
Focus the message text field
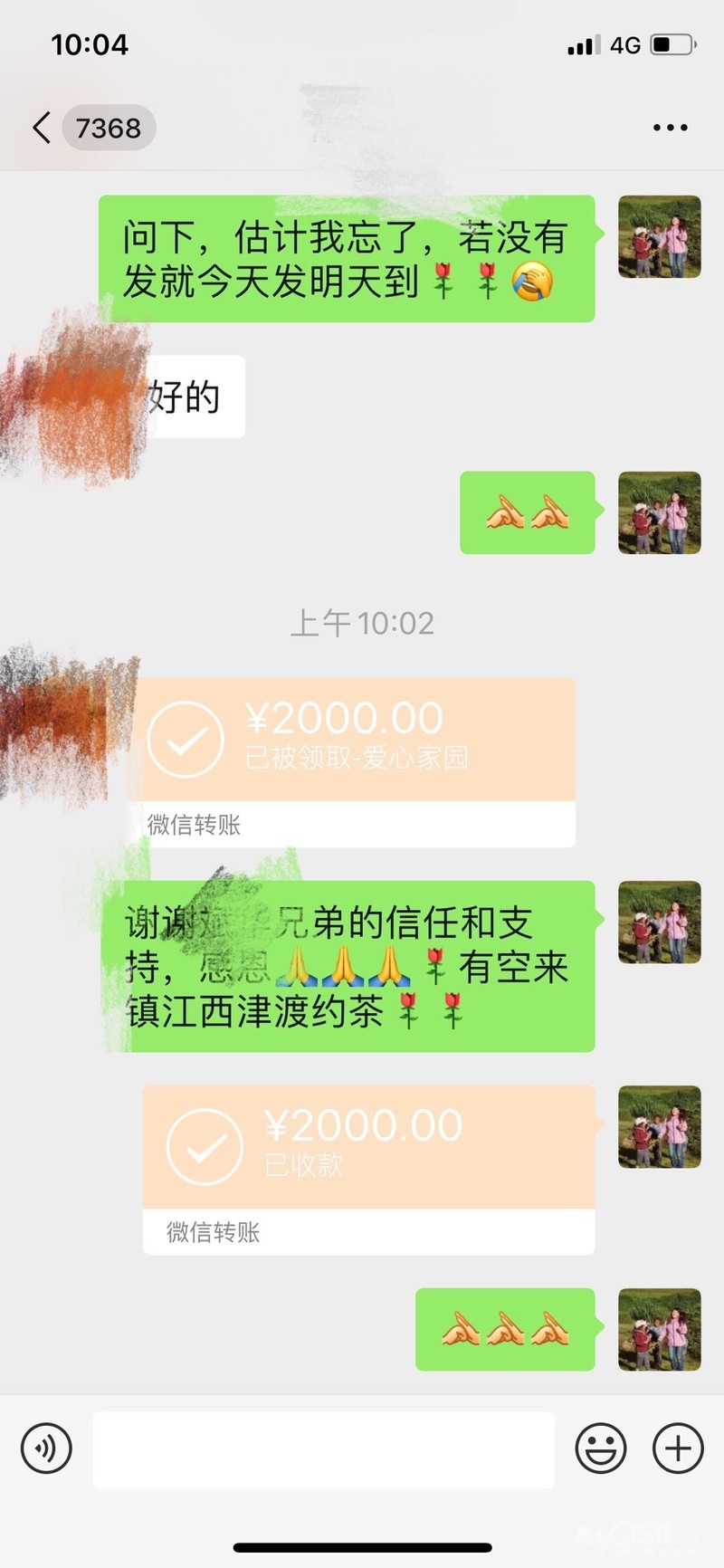pos(323,1449)
